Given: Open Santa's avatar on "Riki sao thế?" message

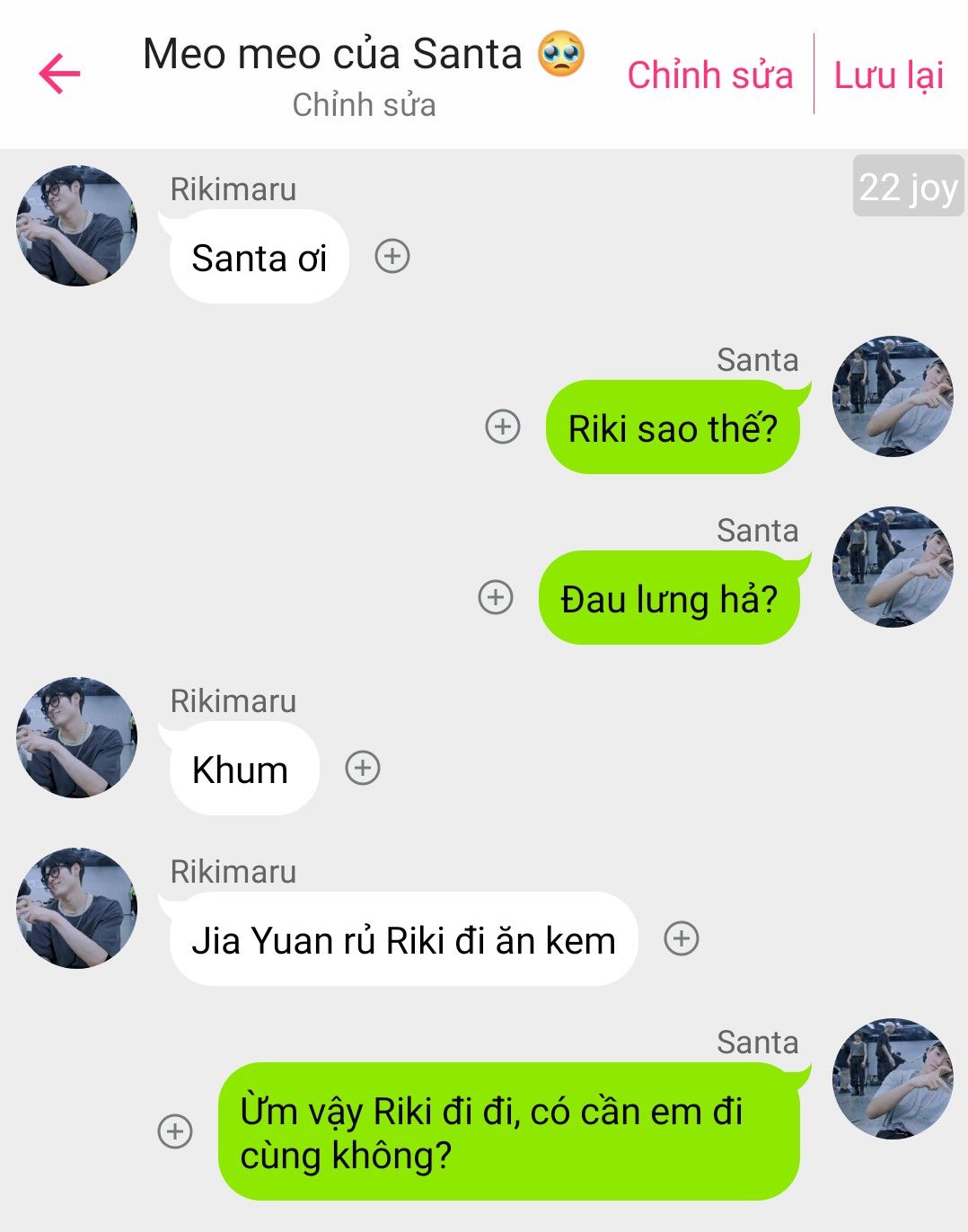Looking at the screenshot, I should click(893, 396).
